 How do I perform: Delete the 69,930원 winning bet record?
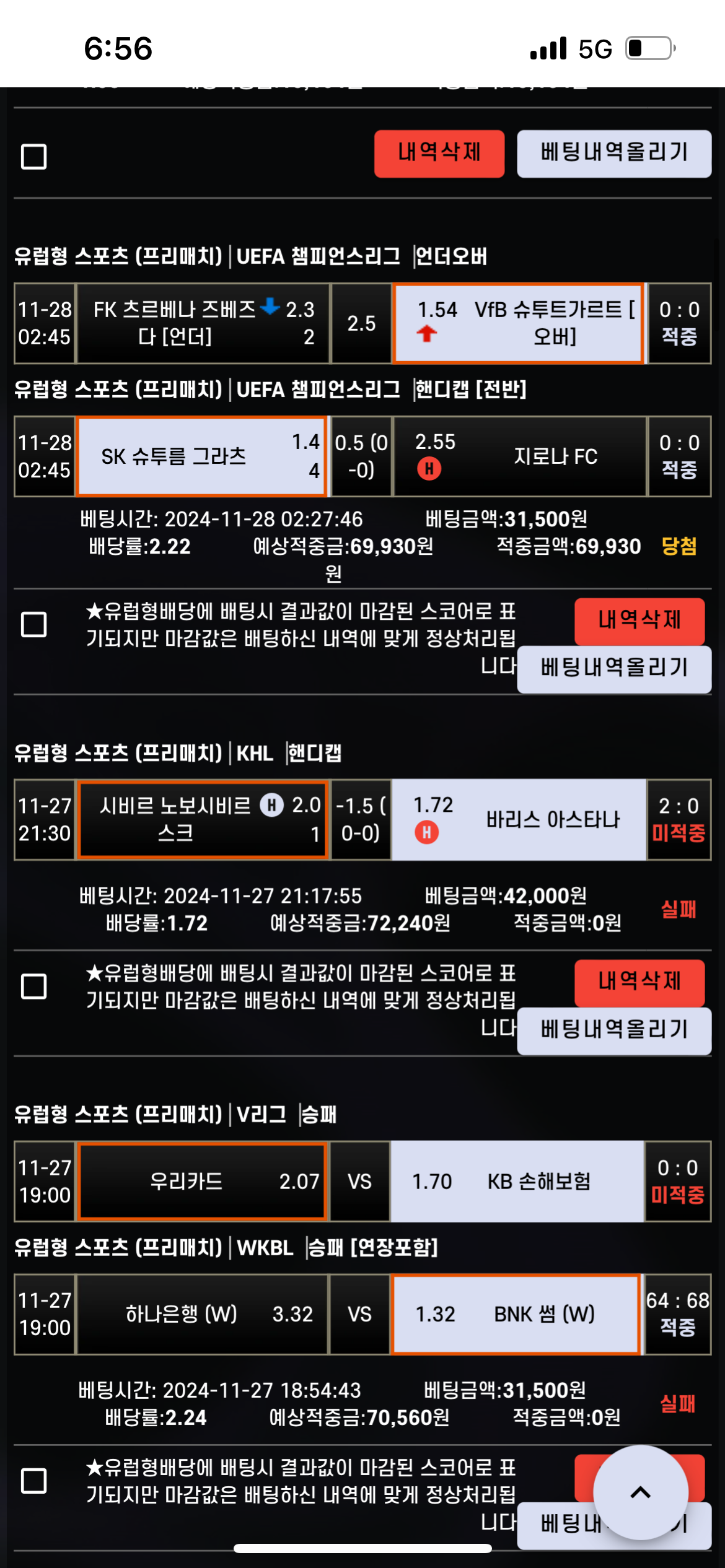pyautogui.click(x=639, y=621)
